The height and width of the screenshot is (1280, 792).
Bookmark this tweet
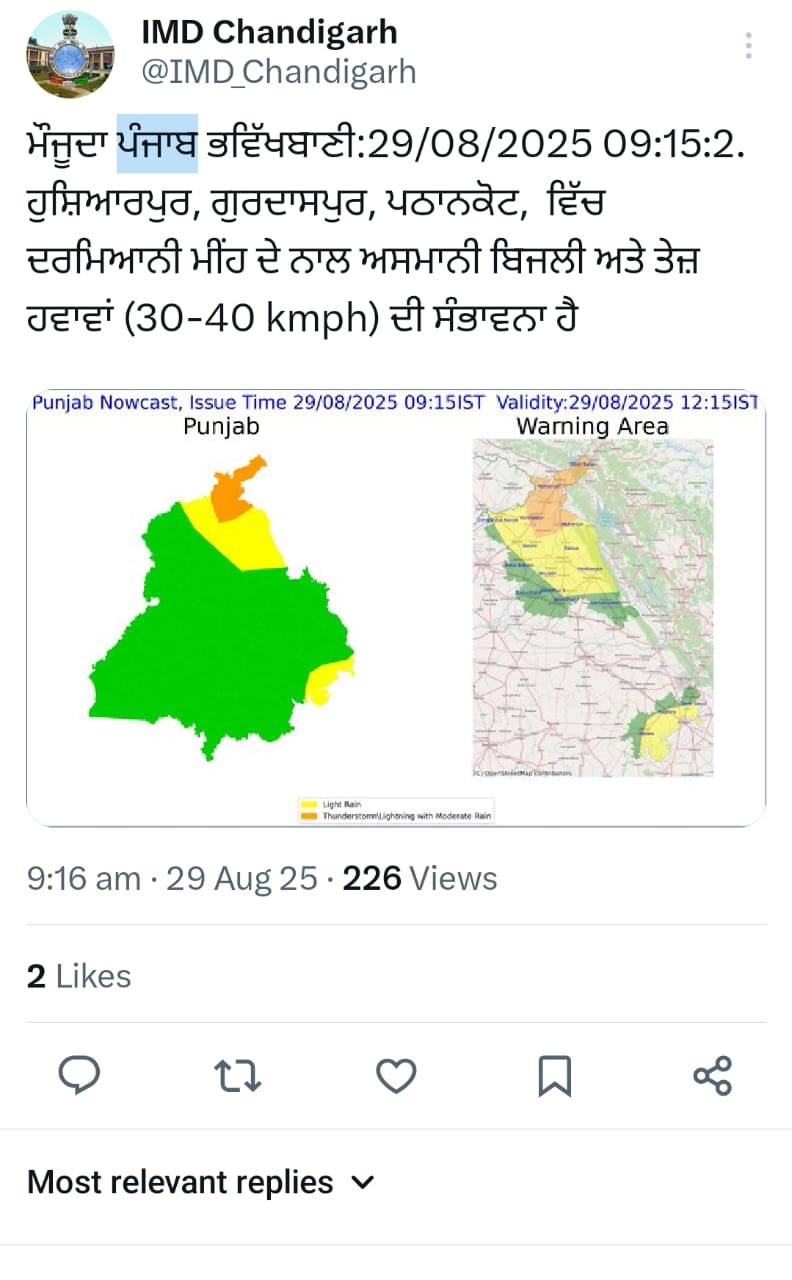pos(554,1075)
